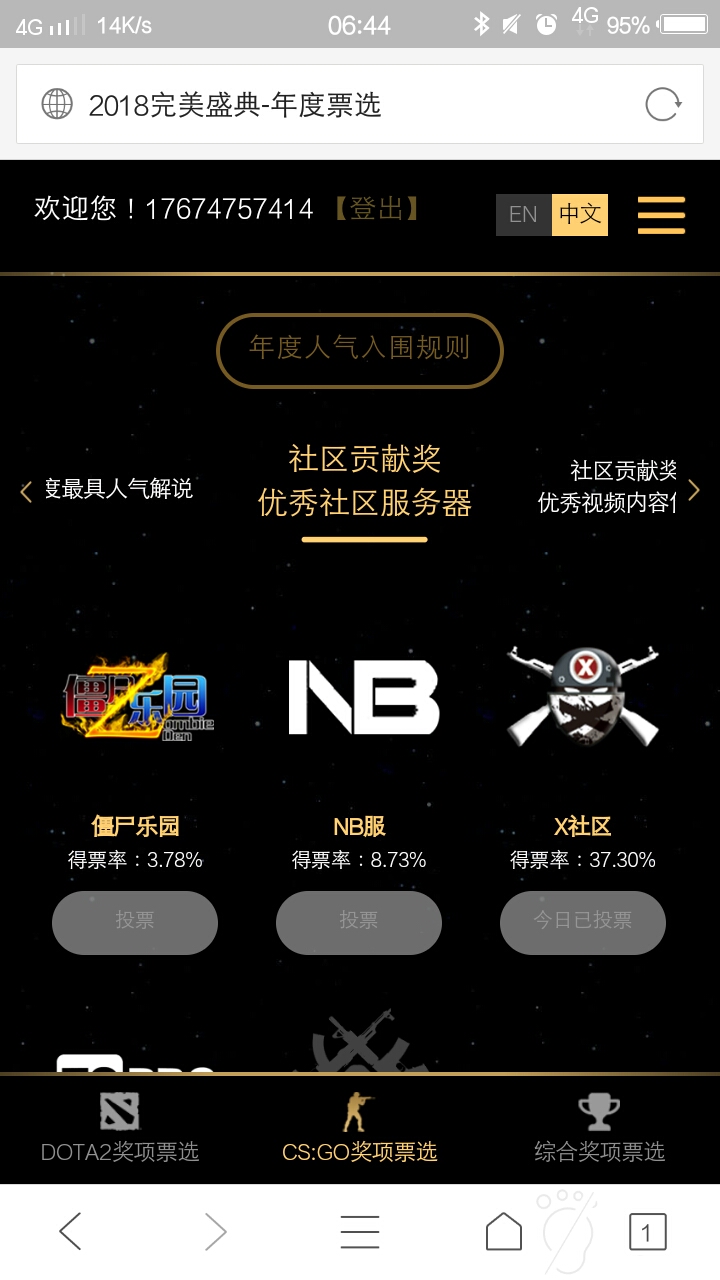This screenshot has width=720, height=1280.
Task: Go to previous category via left chevron
Action: coord(26,490)
